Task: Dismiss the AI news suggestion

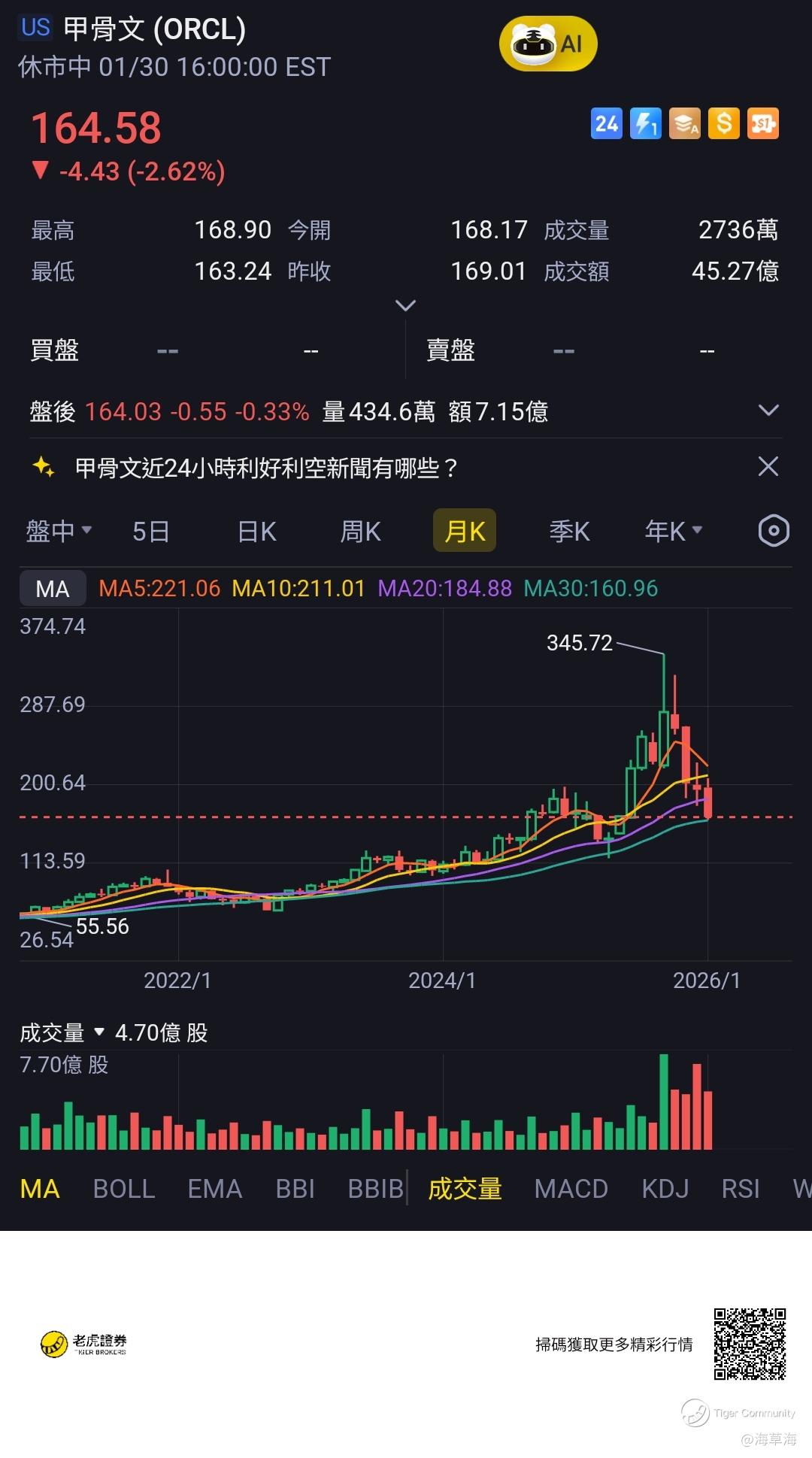Action: 768,467
